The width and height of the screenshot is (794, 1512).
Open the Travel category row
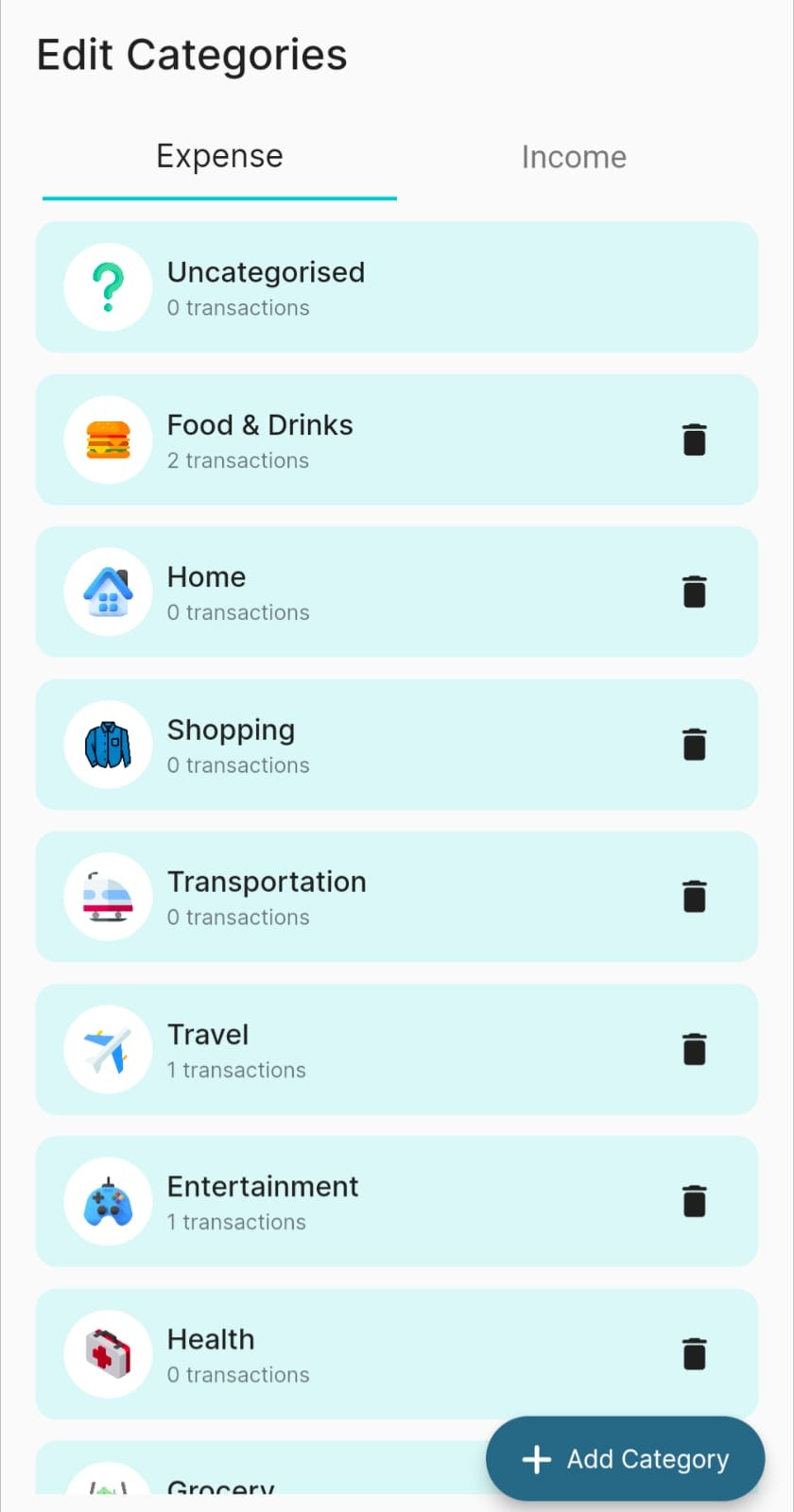click(x=378, y=1050)
